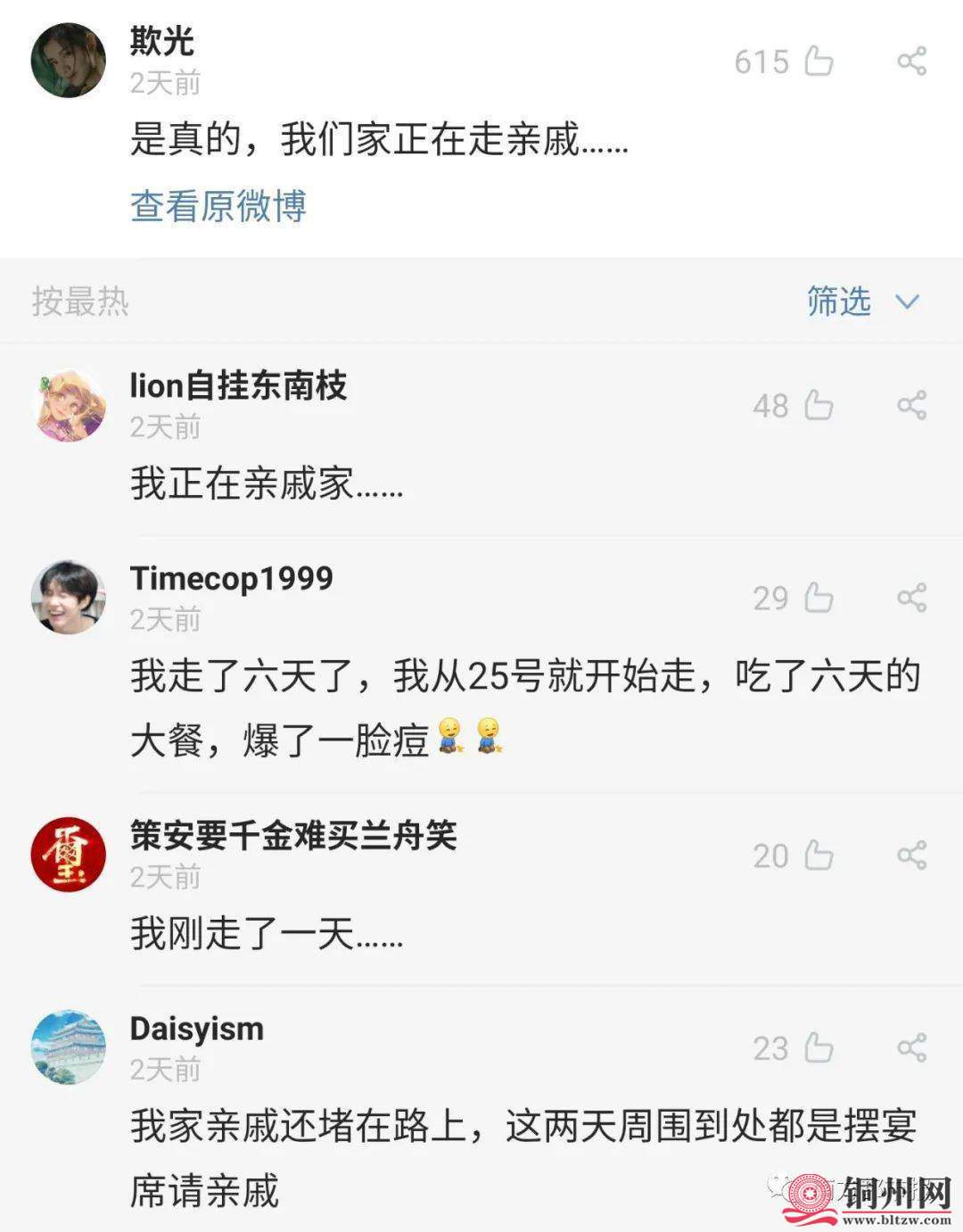The width and height of the screenshot is (963, 1232).
Task: View 欺光's profile avatar
Action: 69,61
